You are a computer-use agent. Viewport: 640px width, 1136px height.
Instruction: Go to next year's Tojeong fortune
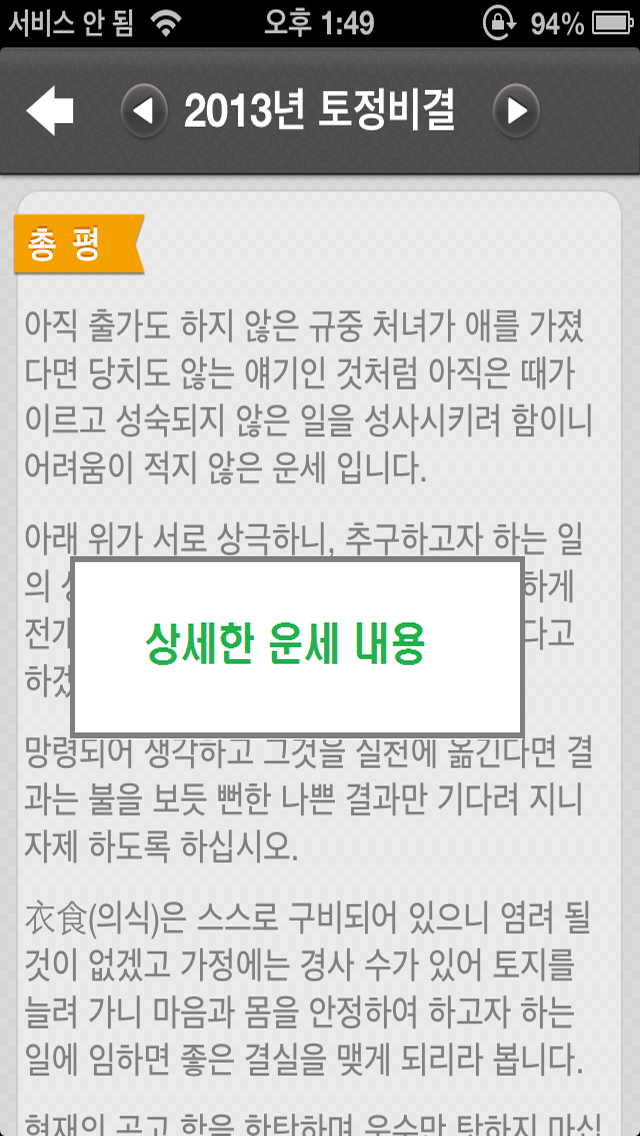pos(516,110)
